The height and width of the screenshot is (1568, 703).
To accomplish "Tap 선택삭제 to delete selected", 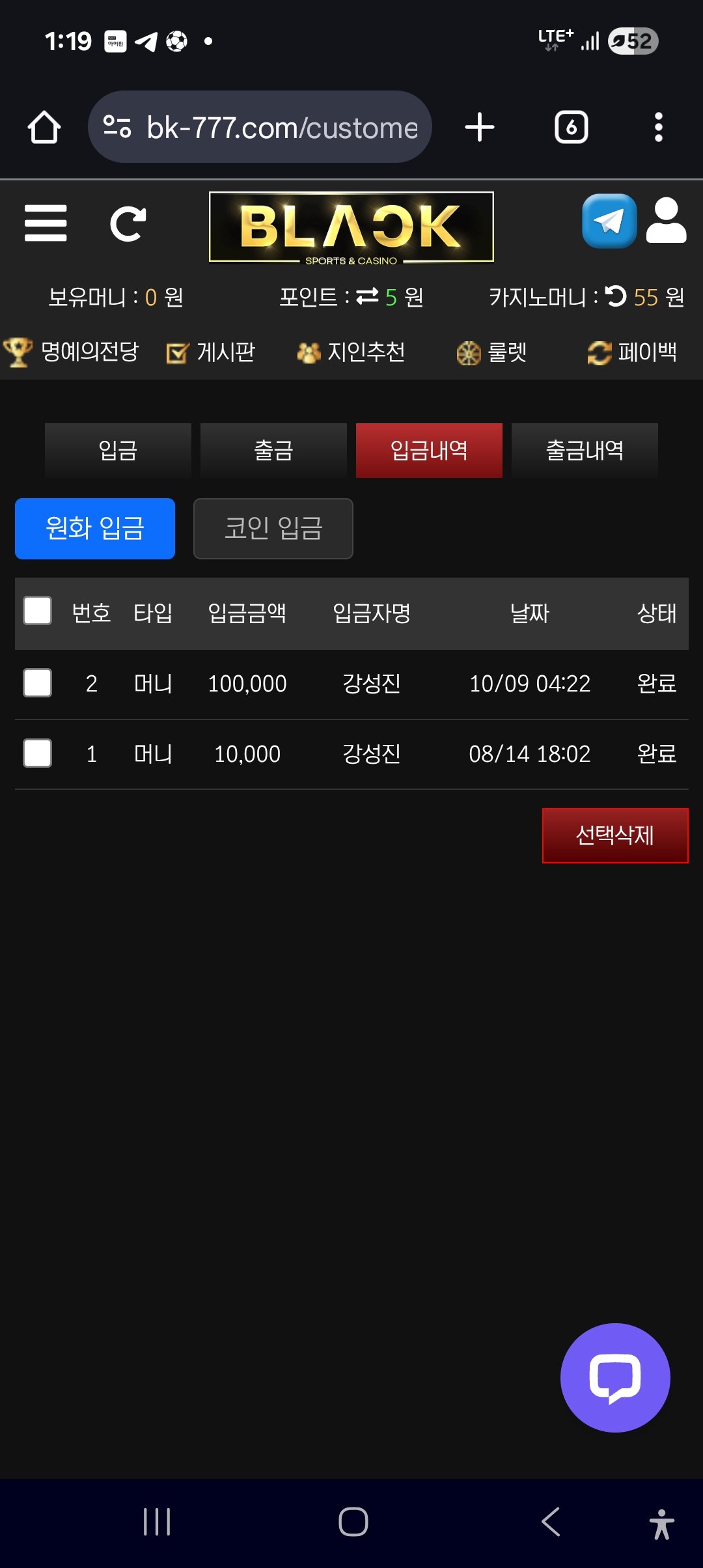I will click(x=615, y=835).
